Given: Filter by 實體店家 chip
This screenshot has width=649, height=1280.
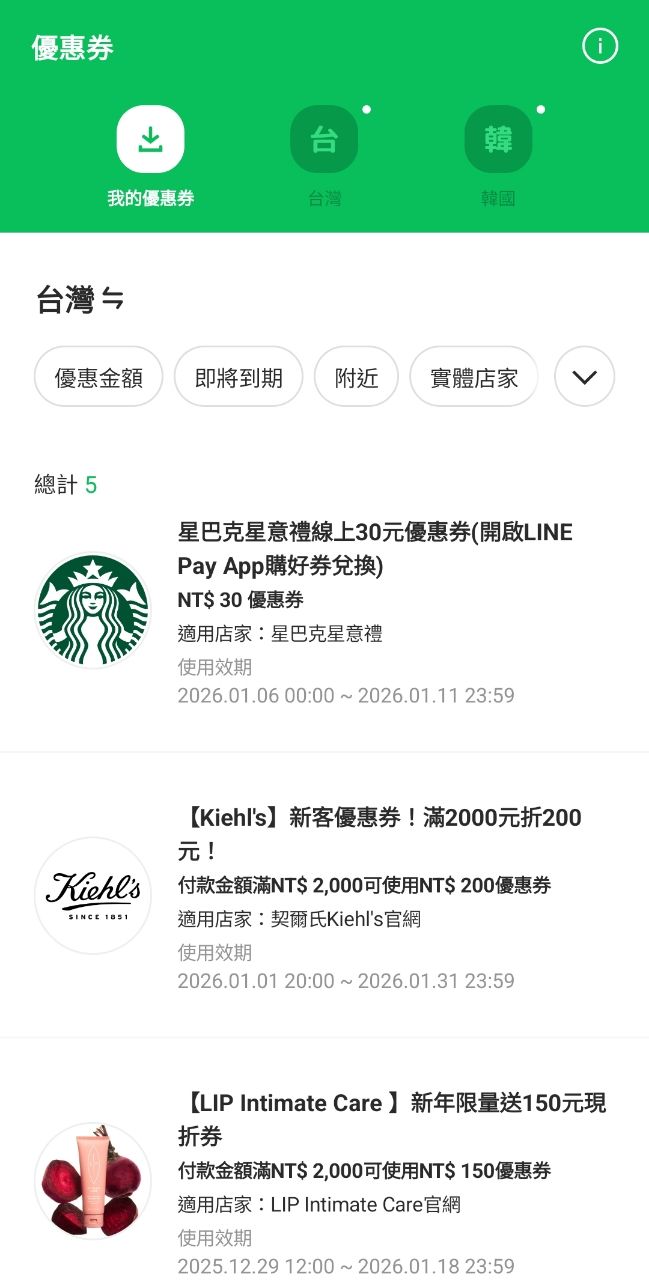Looking at the screenshot, I should [x=474, y=377].
